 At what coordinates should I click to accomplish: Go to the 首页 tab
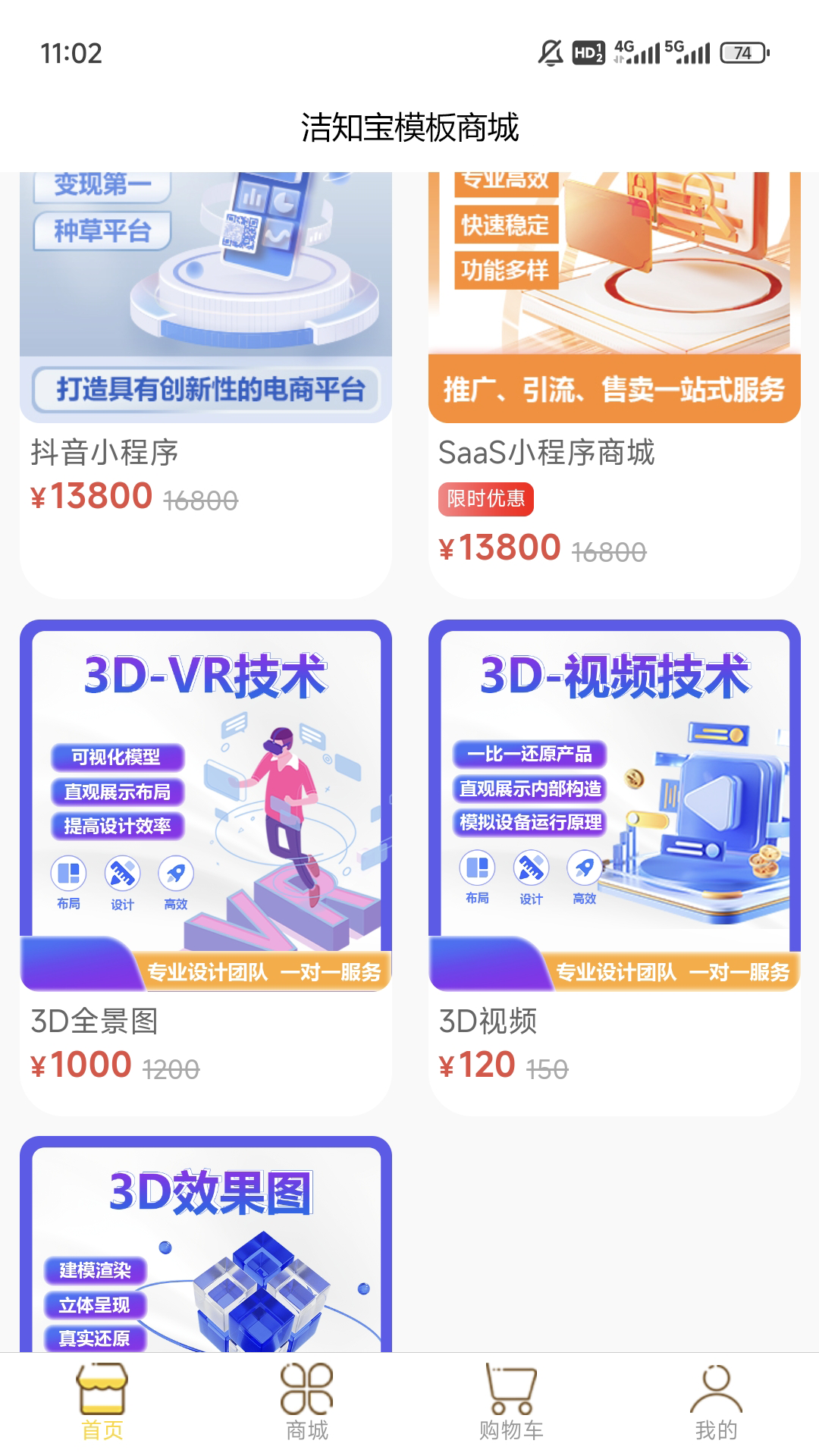102,1403
